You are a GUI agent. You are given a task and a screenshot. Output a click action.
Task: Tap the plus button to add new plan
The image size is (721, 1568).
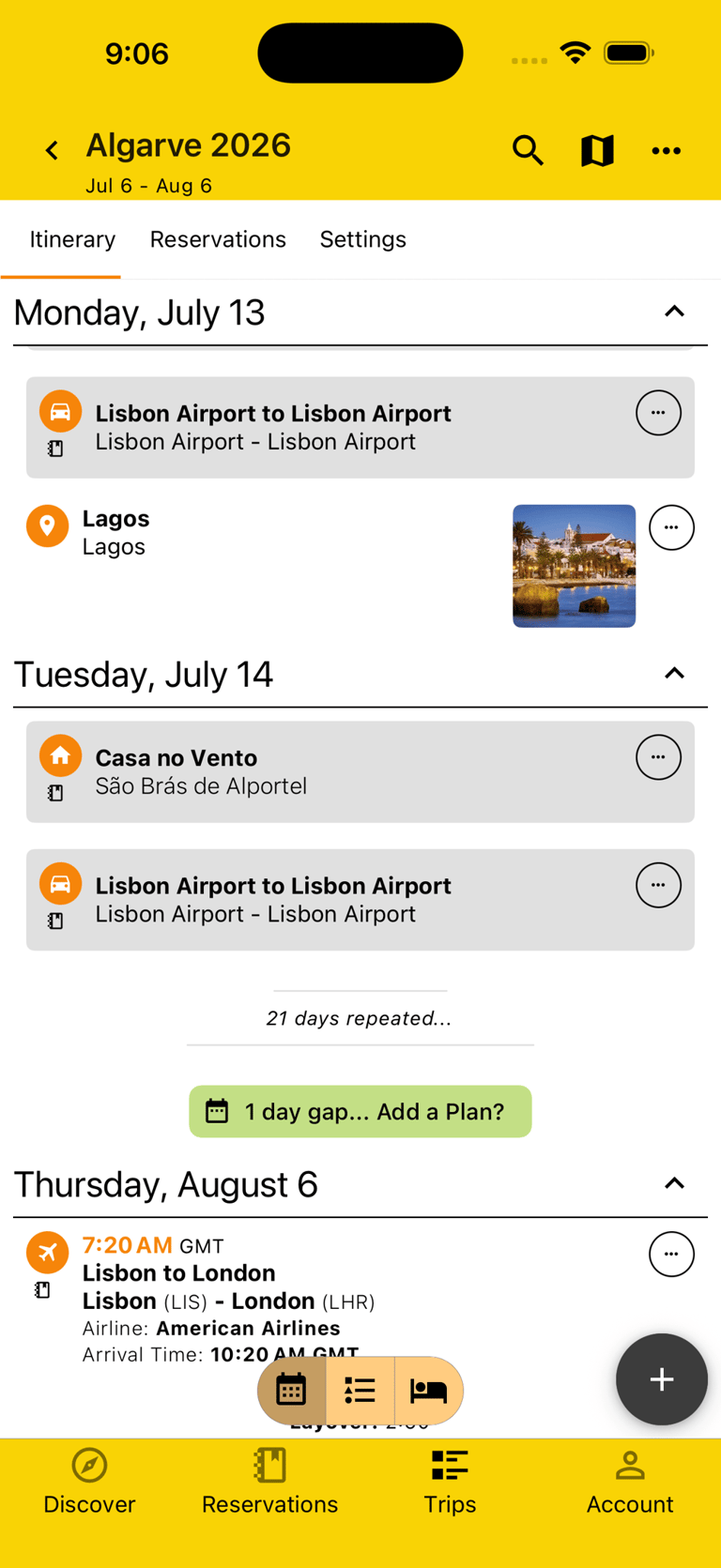[661, 1378]
